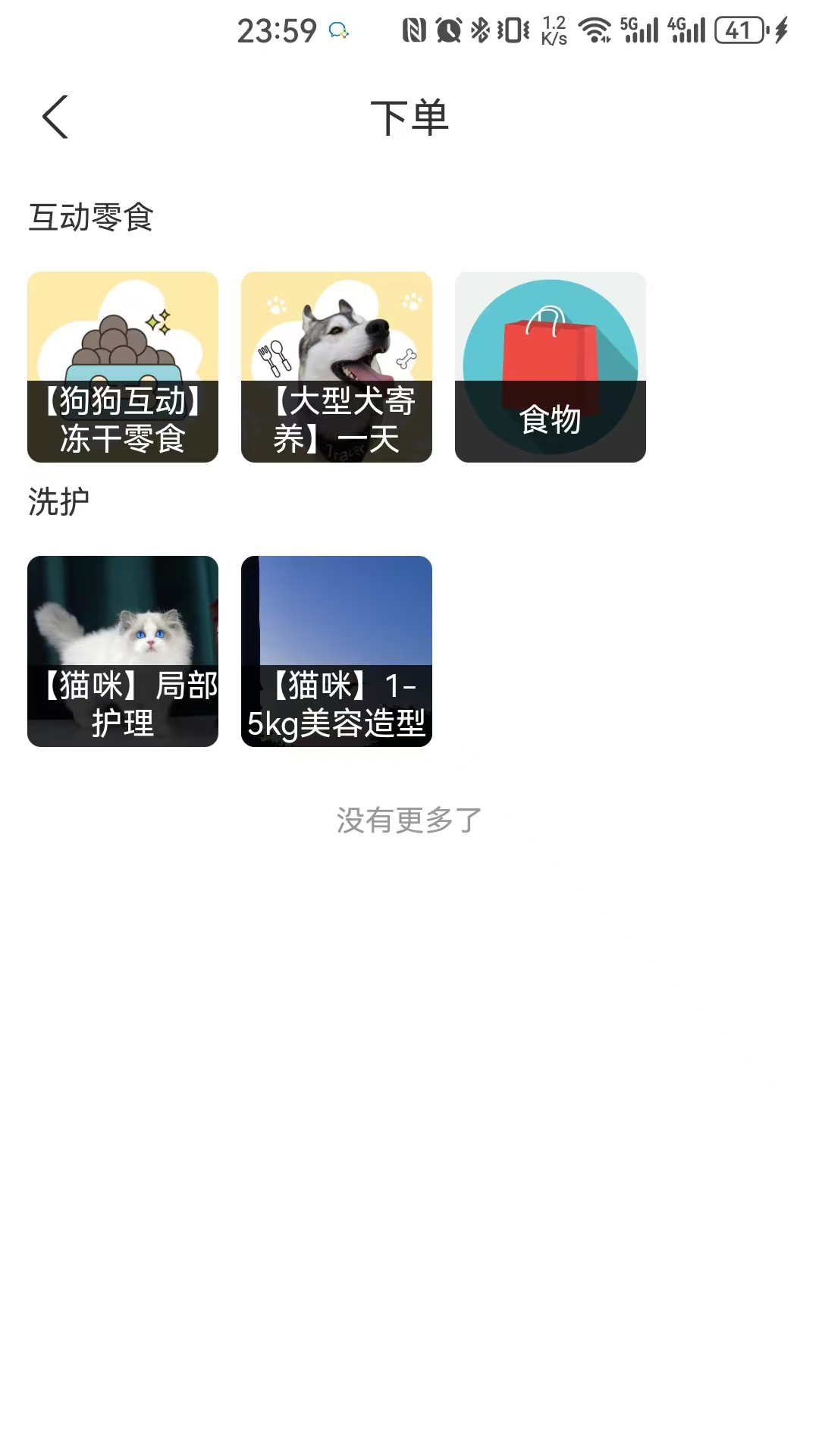Tap the Bluetooth icon in the status bar
The height and width of the screenshot is (1456, 819).
point(481,28)
